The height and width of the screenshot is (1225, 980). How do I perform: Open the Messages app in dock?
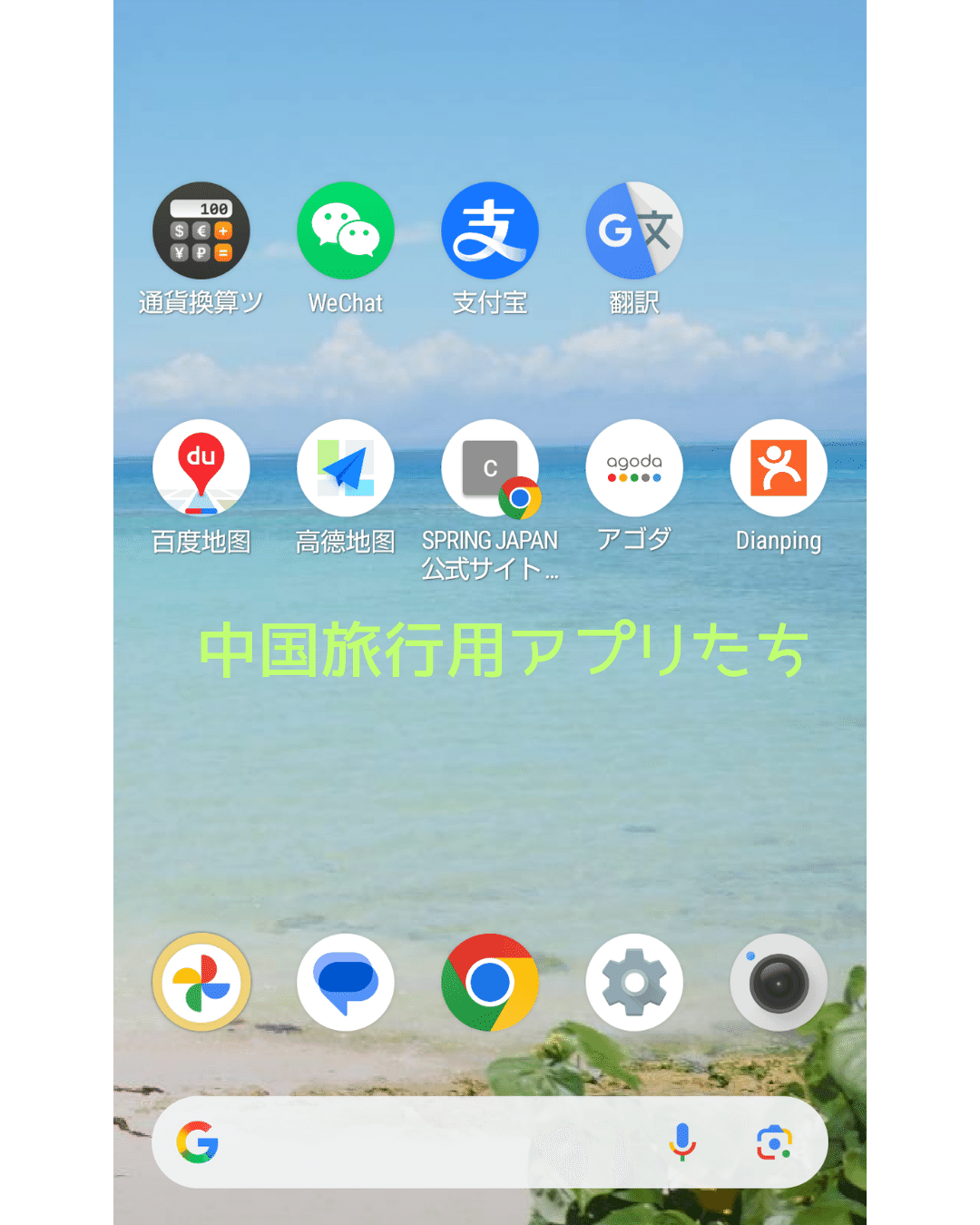(x=345, y=982)
